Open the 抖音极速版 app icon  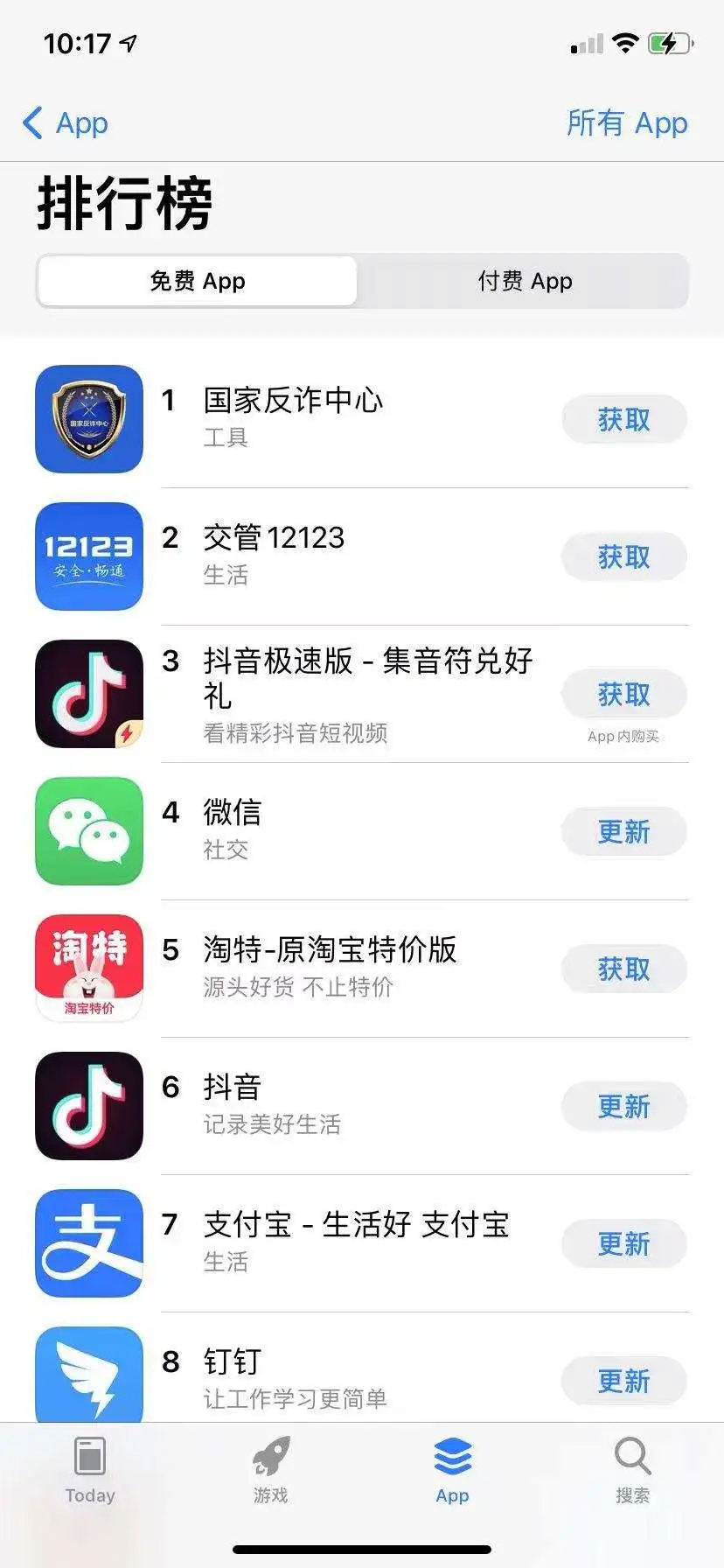(87, 694)
